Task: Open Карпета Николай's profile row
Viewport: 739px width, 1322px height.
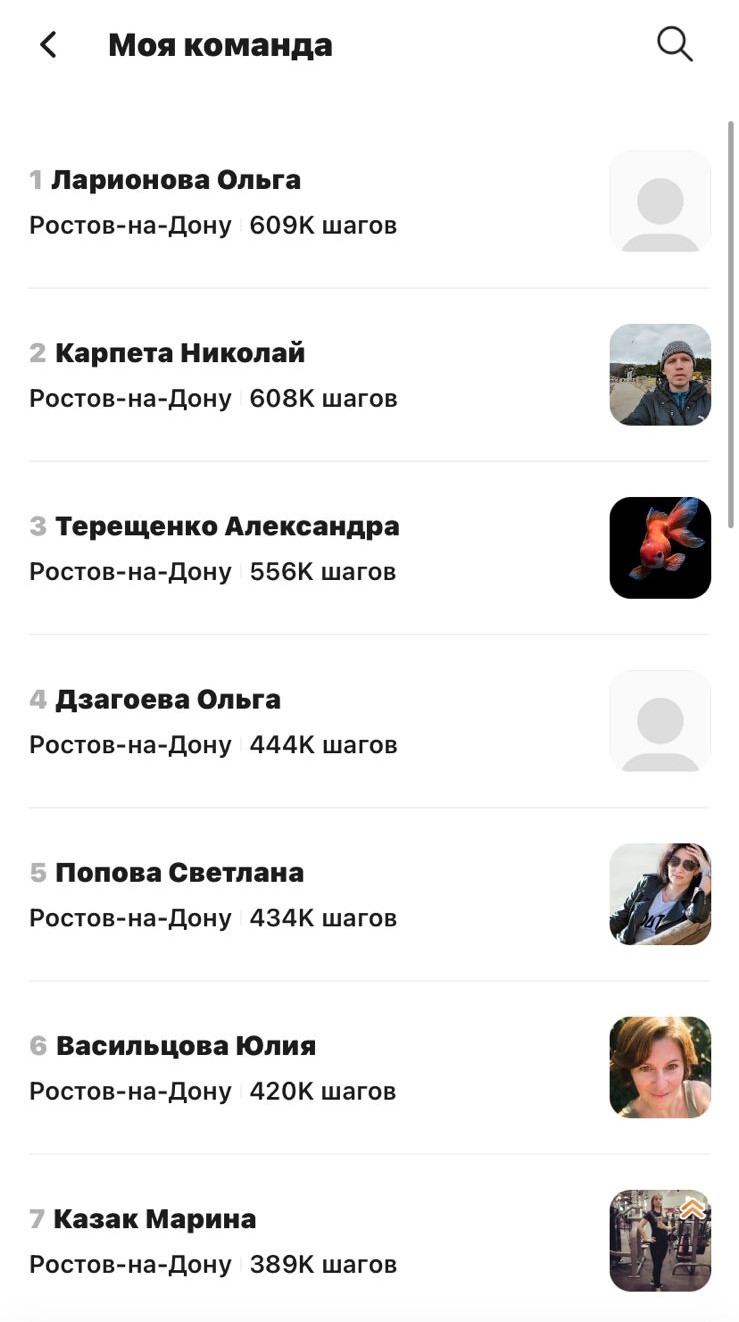Action: pyautogui.click(x=369, y=375)
